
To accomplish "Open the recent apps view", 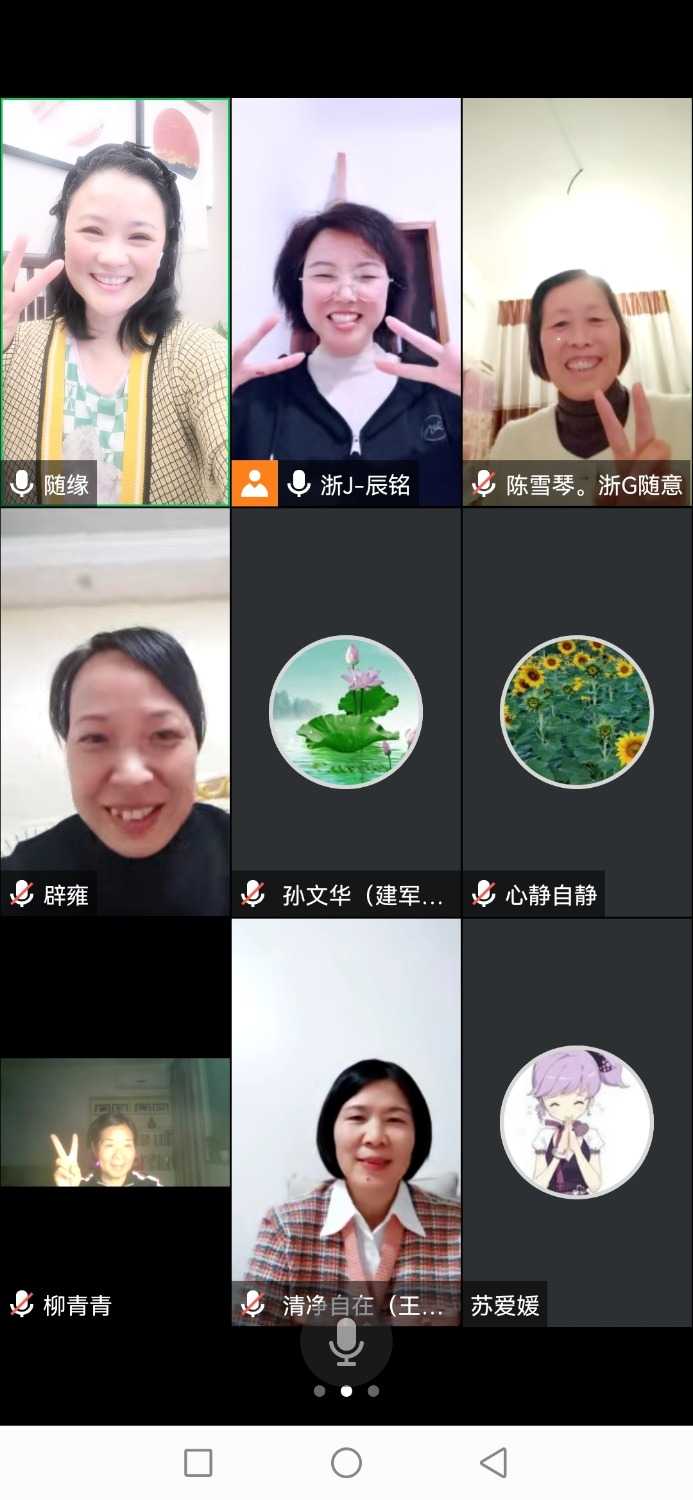I will click(198, 1463).
